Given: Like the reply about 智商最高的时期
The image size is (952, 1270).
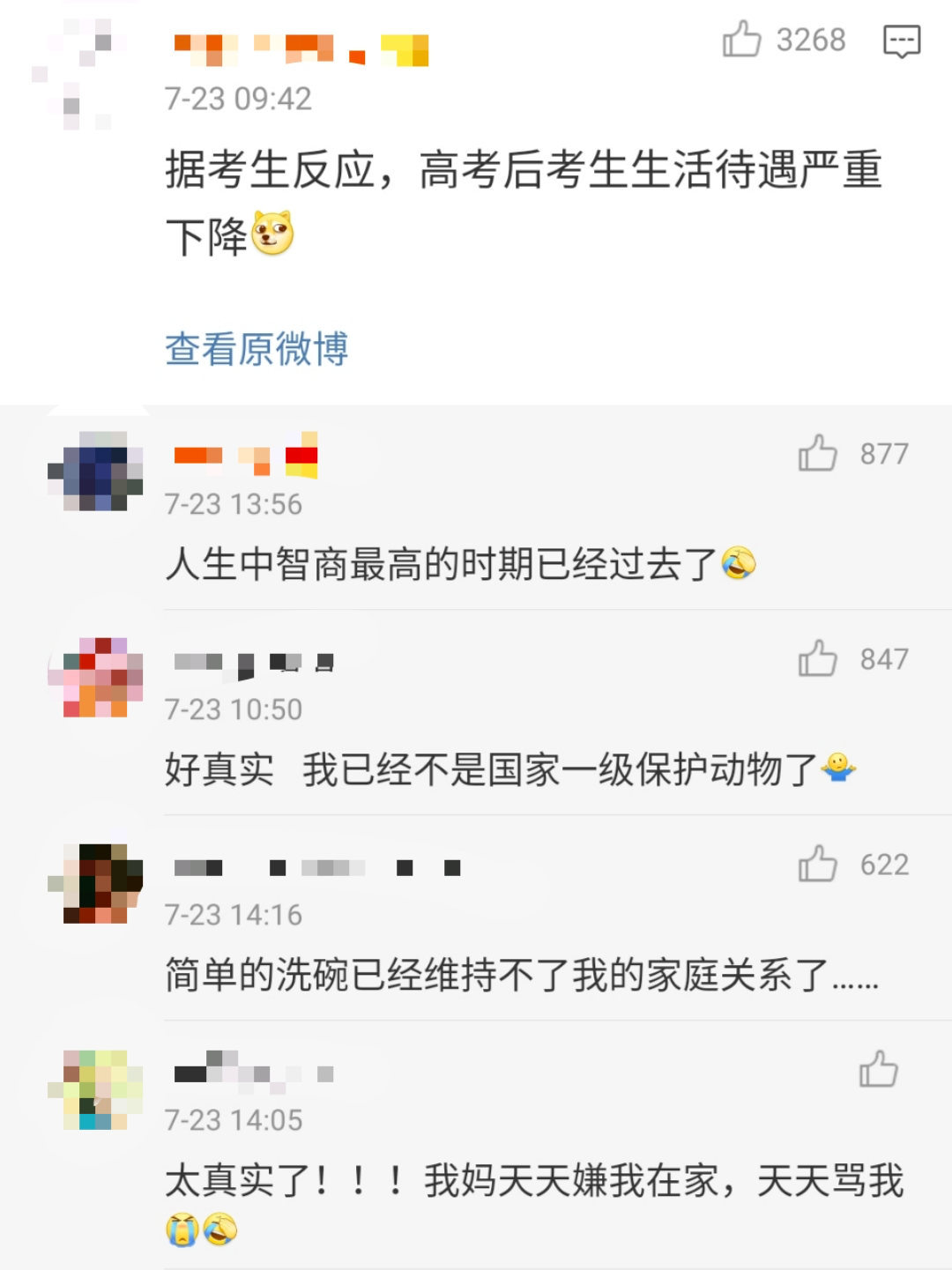Looking at the screenshot, I should (x=817, y=454).
